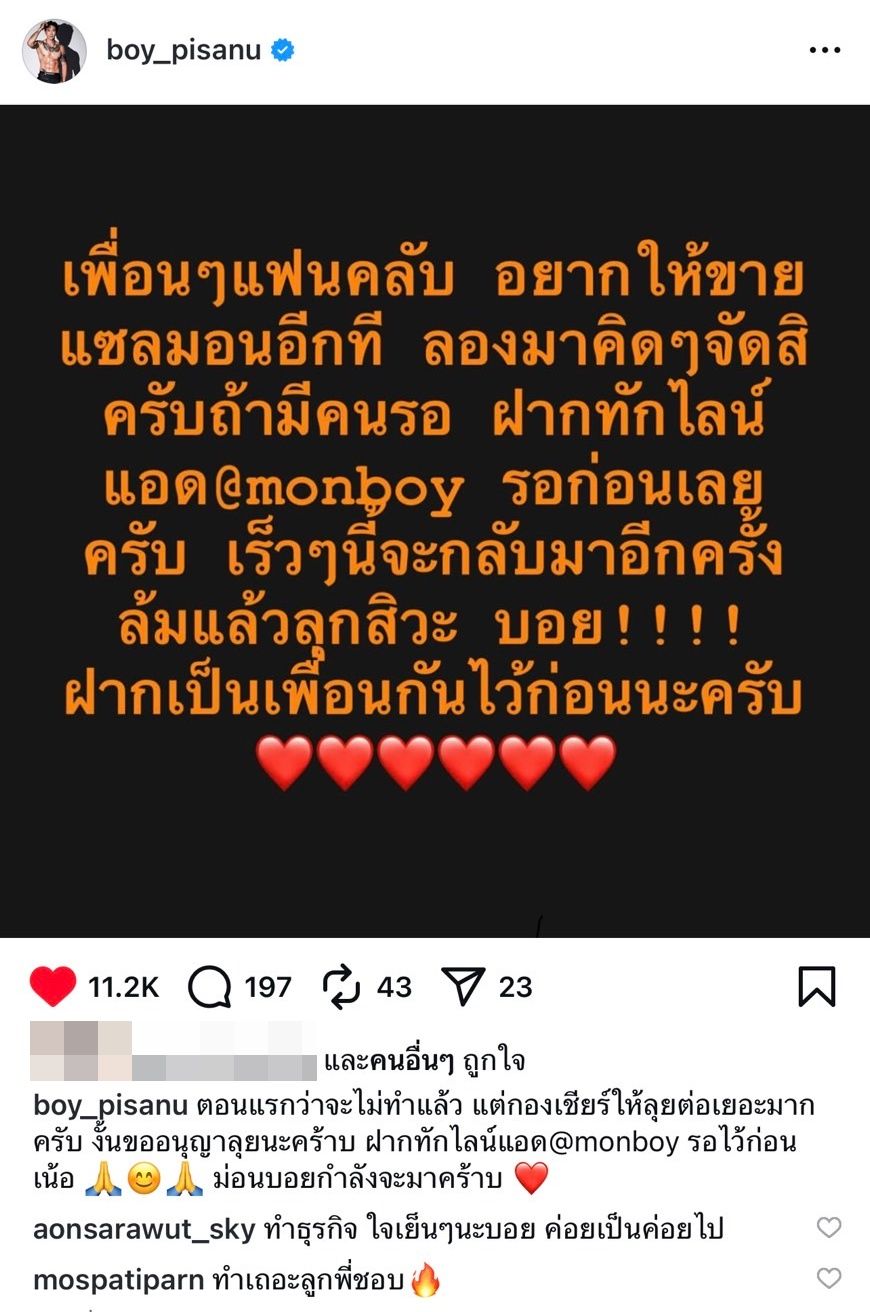Repost this post
Viewport: 870px width, 1312px height.
(342, 987)
